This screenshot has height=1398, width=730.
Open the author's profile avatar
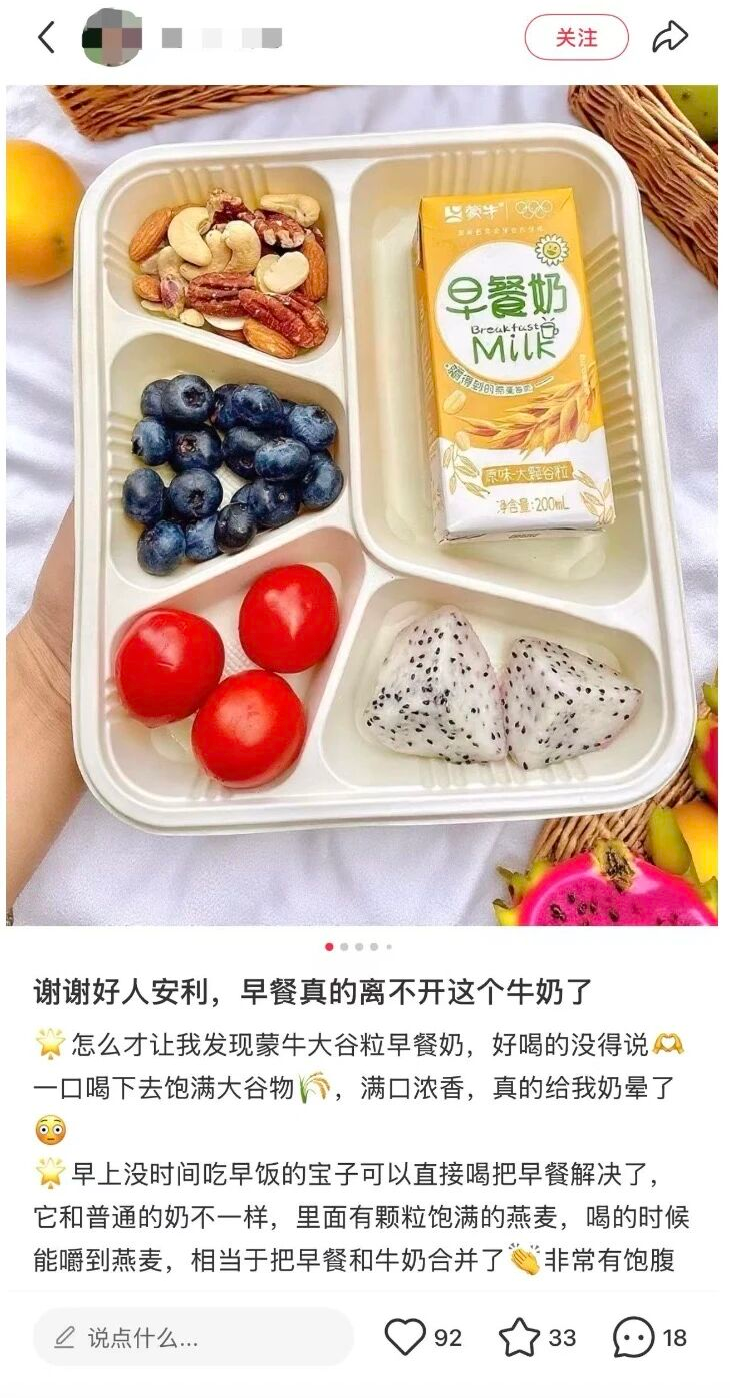click(x=112, y=38)
